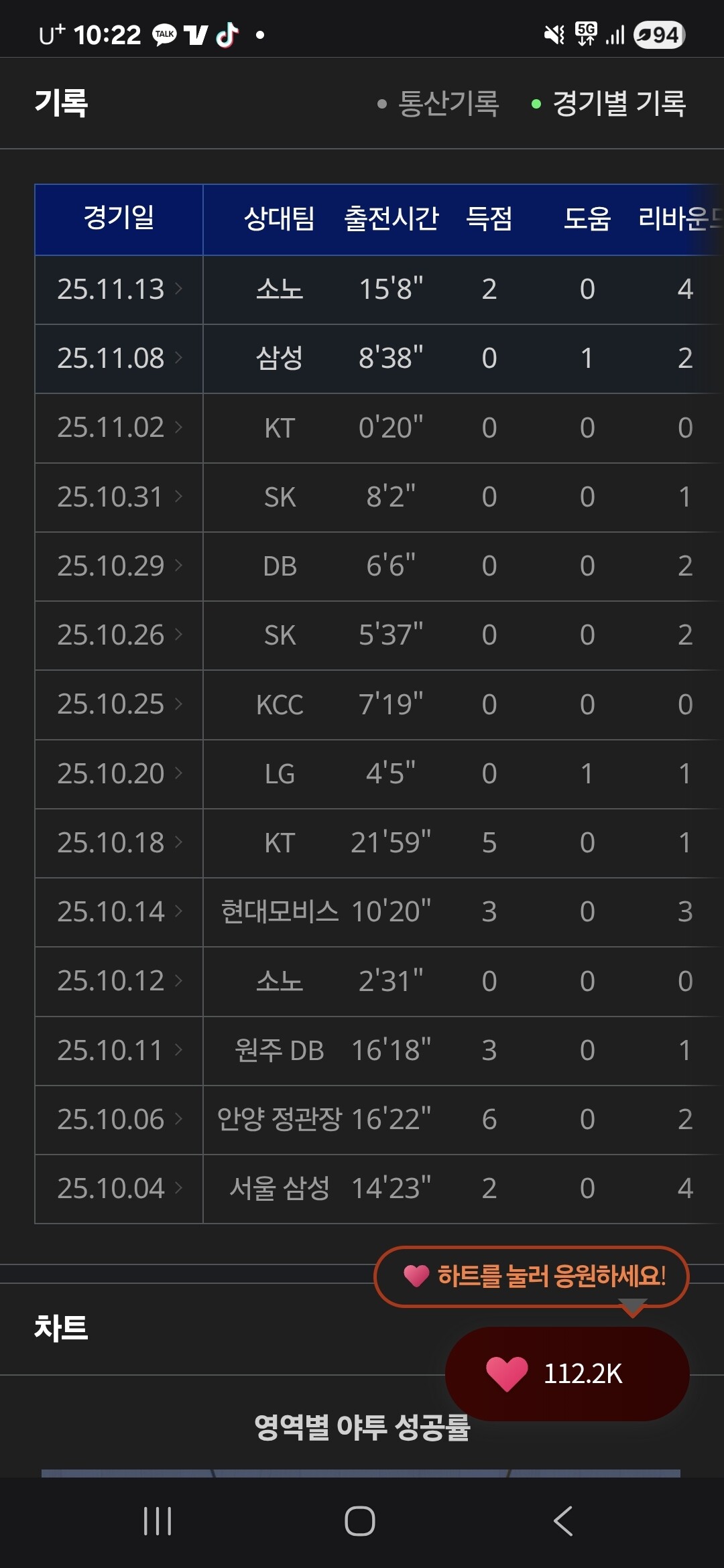
Task: Open the 25.10.26 game record
Action: (x=119, y=635)
